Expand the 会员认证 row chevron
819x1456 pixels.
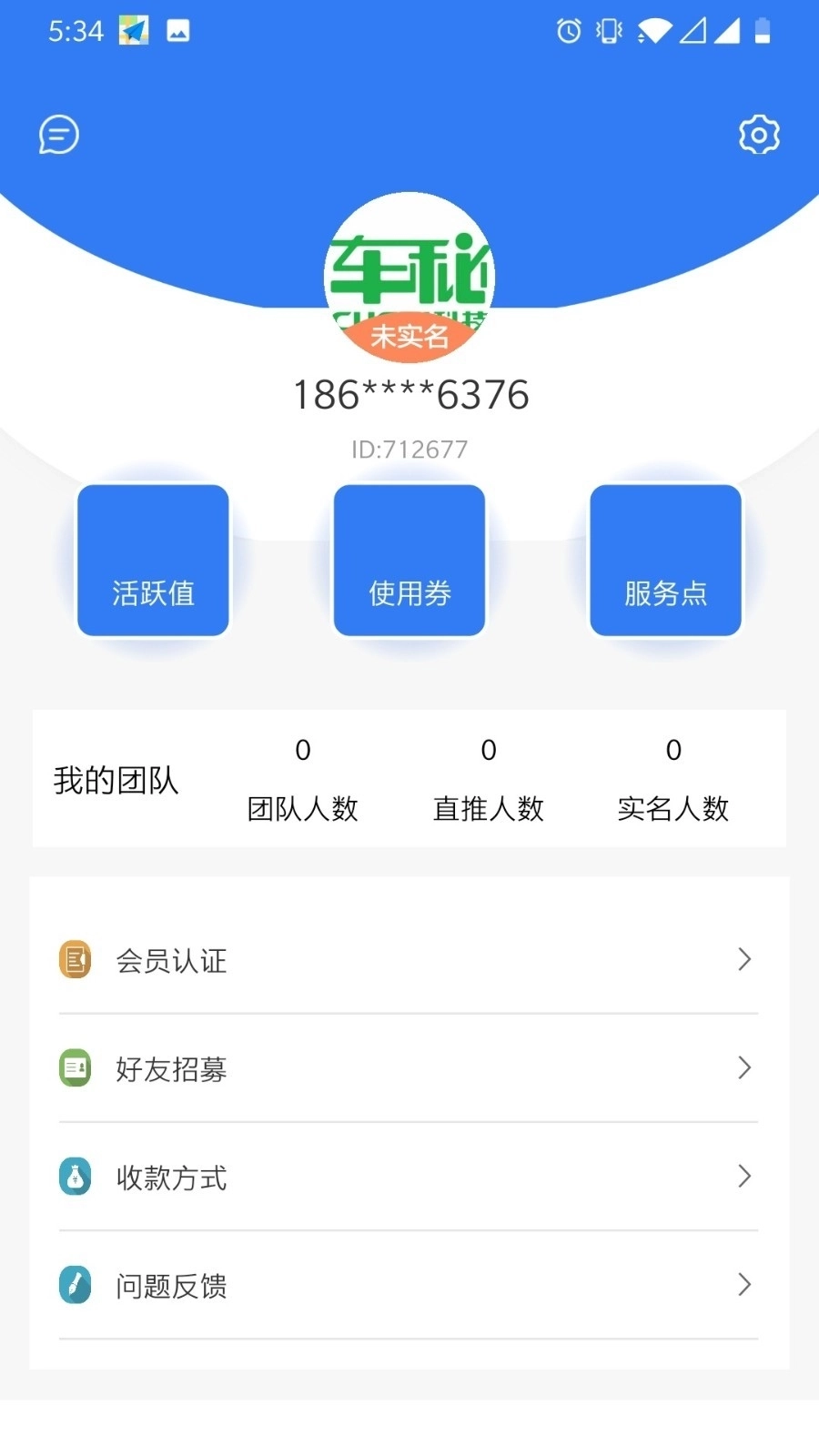pyautogui.click(x=745, y=958)
